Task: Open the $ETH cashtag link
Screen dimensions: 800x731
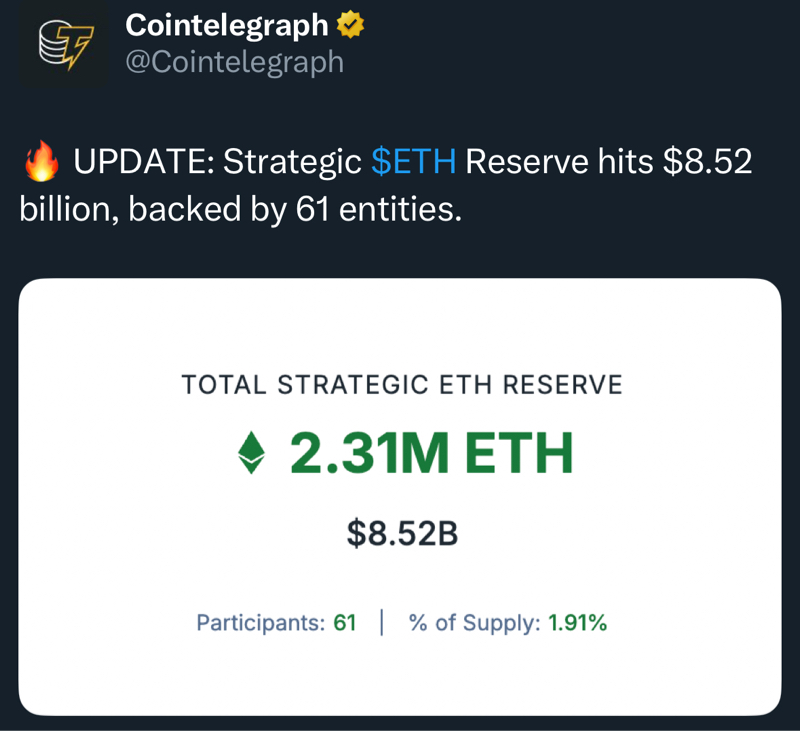Action: click(413, 161)
